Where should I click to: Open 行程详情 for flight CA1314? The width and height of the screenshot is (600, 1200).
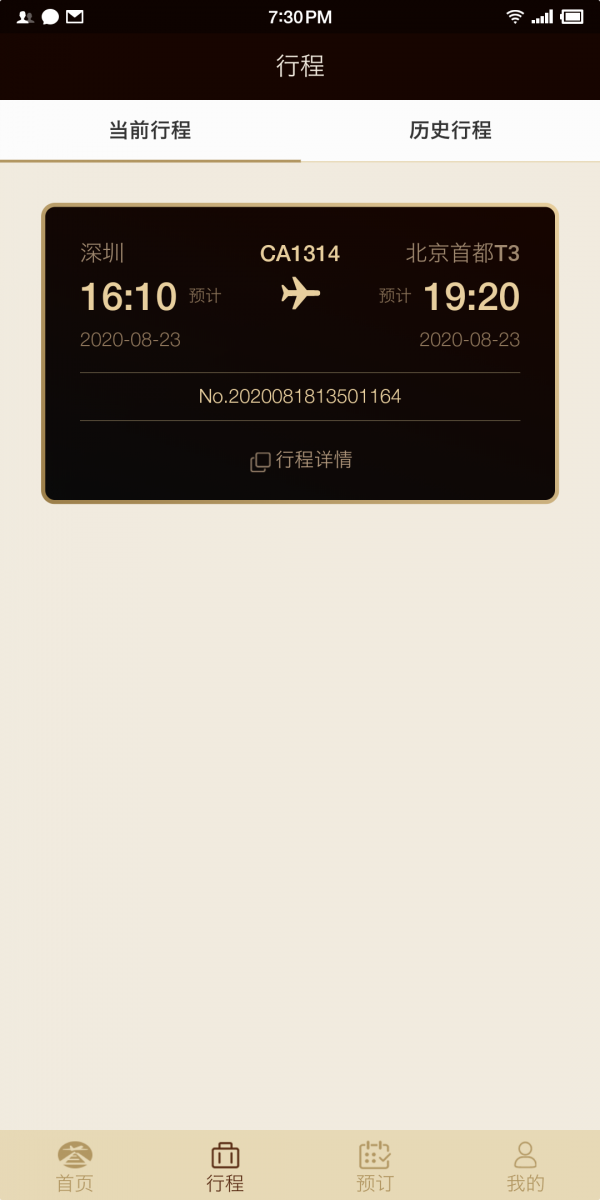301,460
